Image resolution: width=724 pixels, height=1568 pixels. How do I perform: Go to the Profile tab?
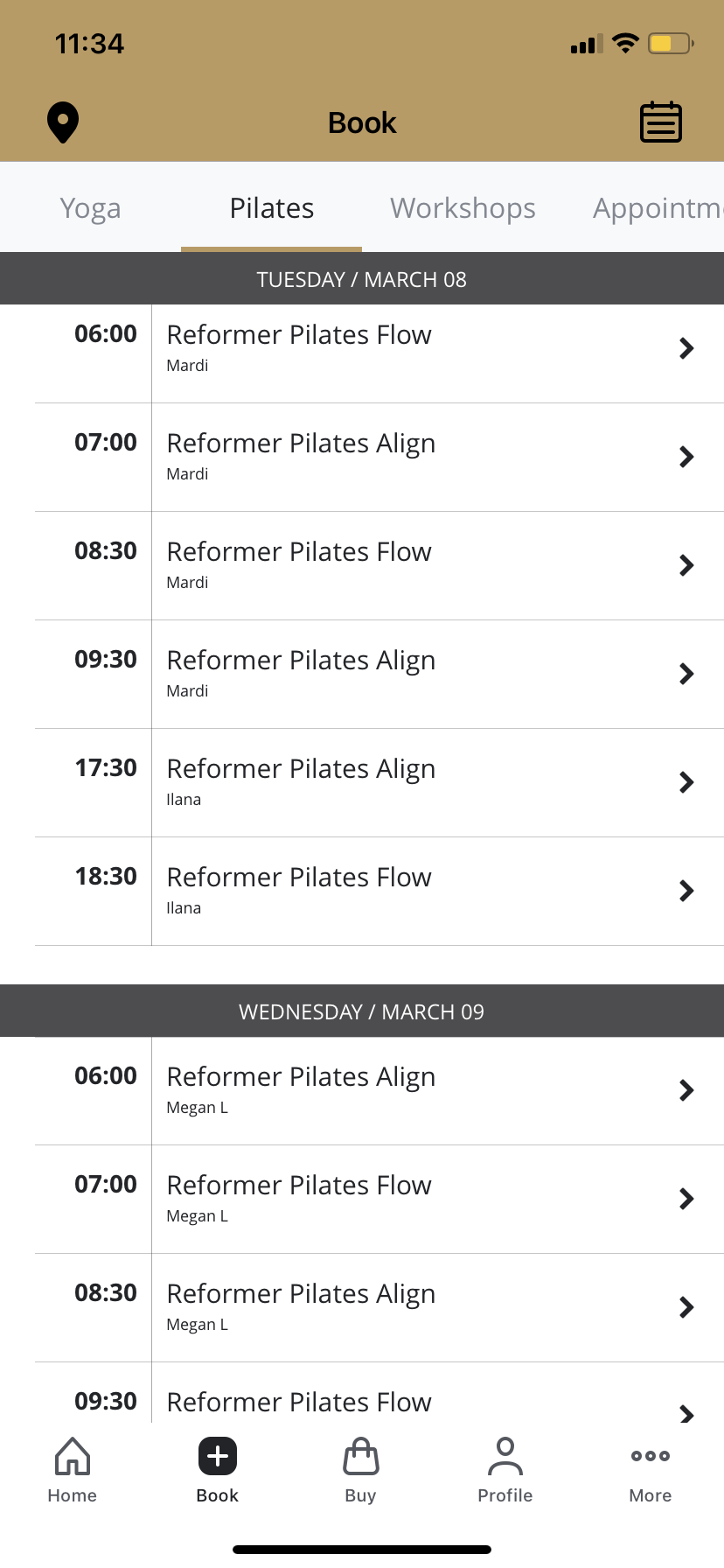pos(505,1471)
